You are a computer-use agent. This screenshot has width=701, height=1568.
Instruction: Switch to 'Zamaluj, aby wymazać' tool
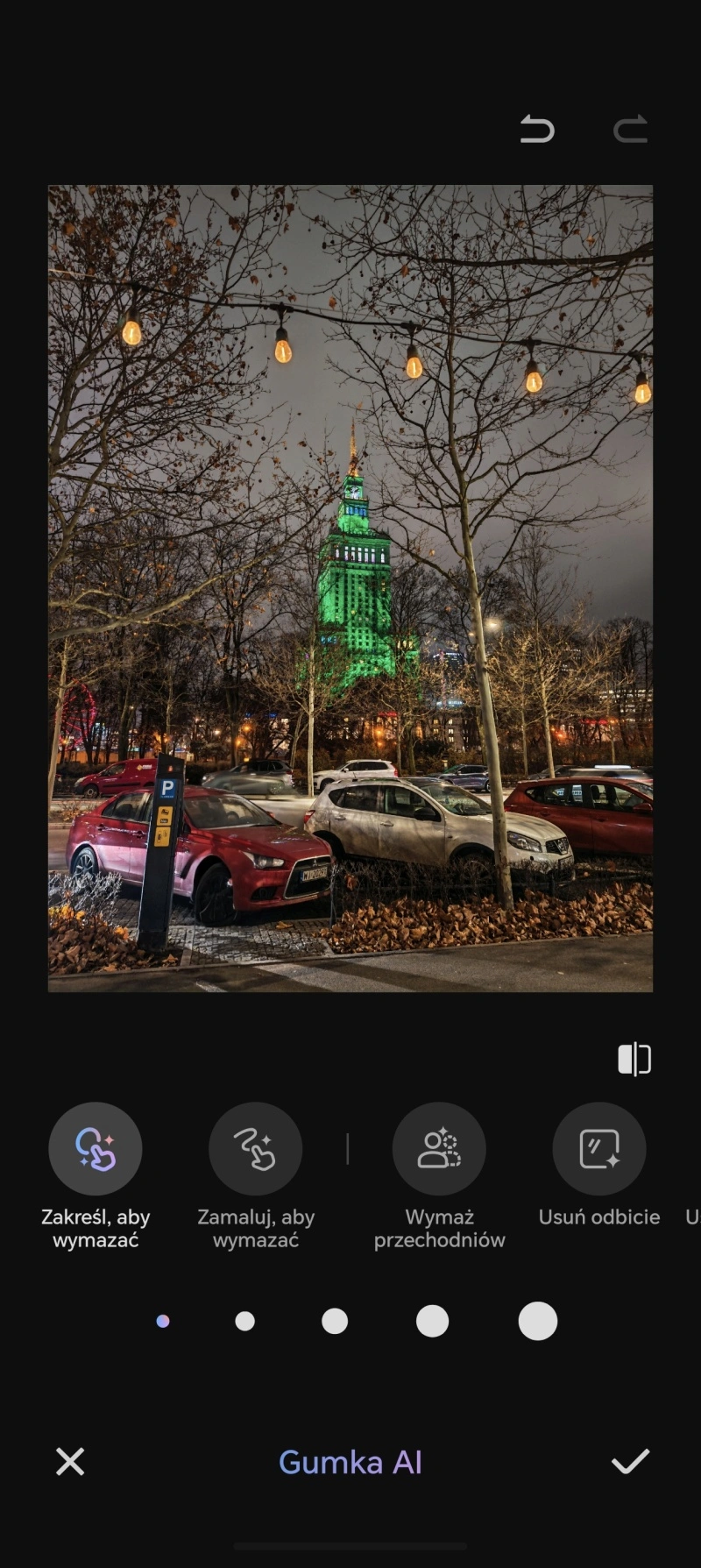tap(255, 1149)
